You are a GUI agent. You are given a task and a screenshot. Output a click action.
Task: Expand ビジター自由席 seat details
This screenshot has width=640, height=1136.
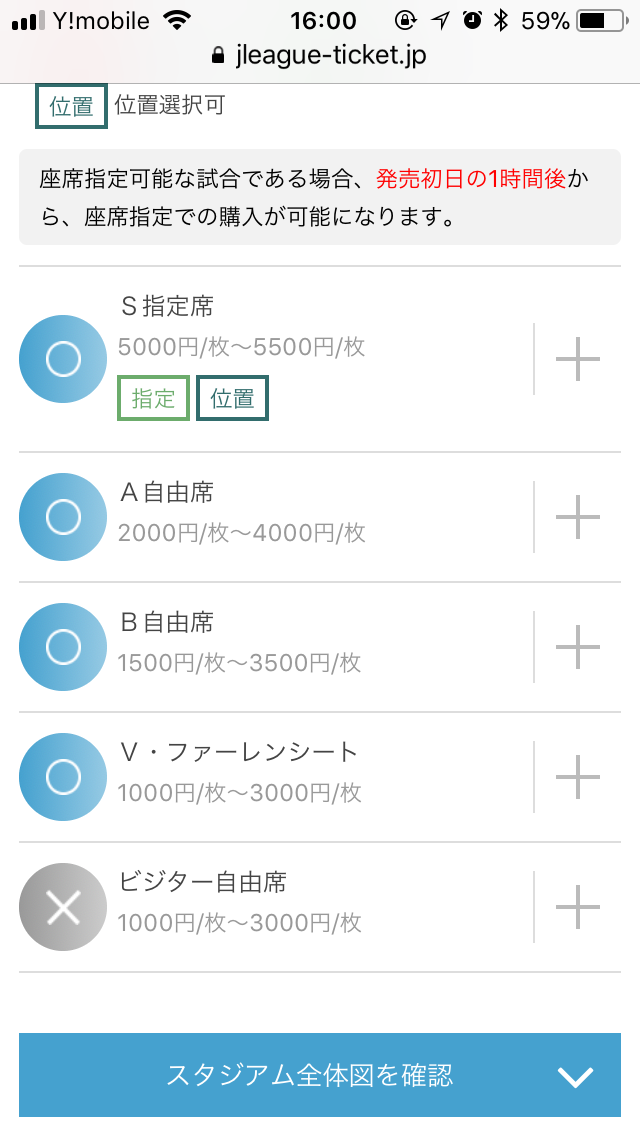pos(577,907)
